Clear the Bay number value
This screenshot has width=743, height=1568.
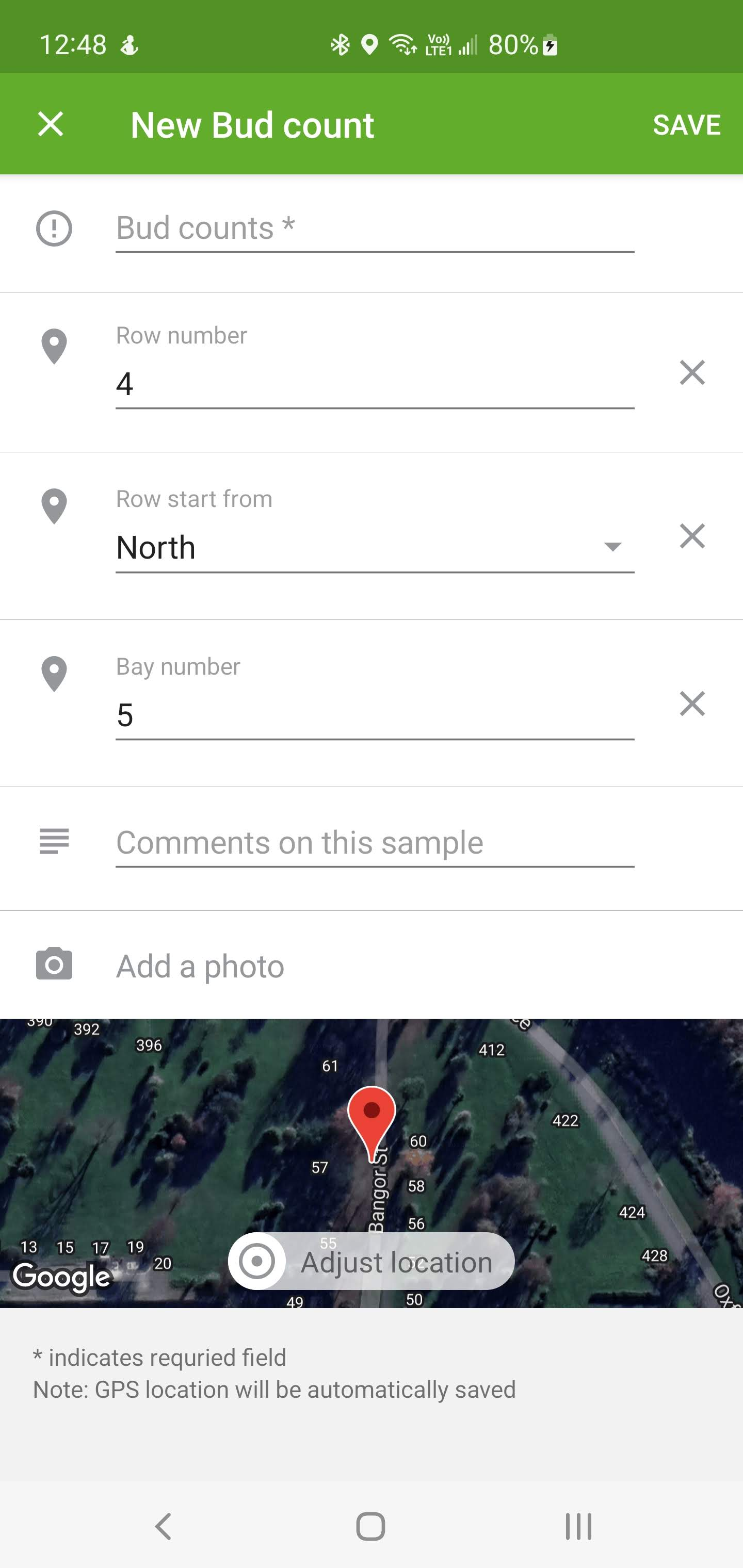tap(692, 704)
